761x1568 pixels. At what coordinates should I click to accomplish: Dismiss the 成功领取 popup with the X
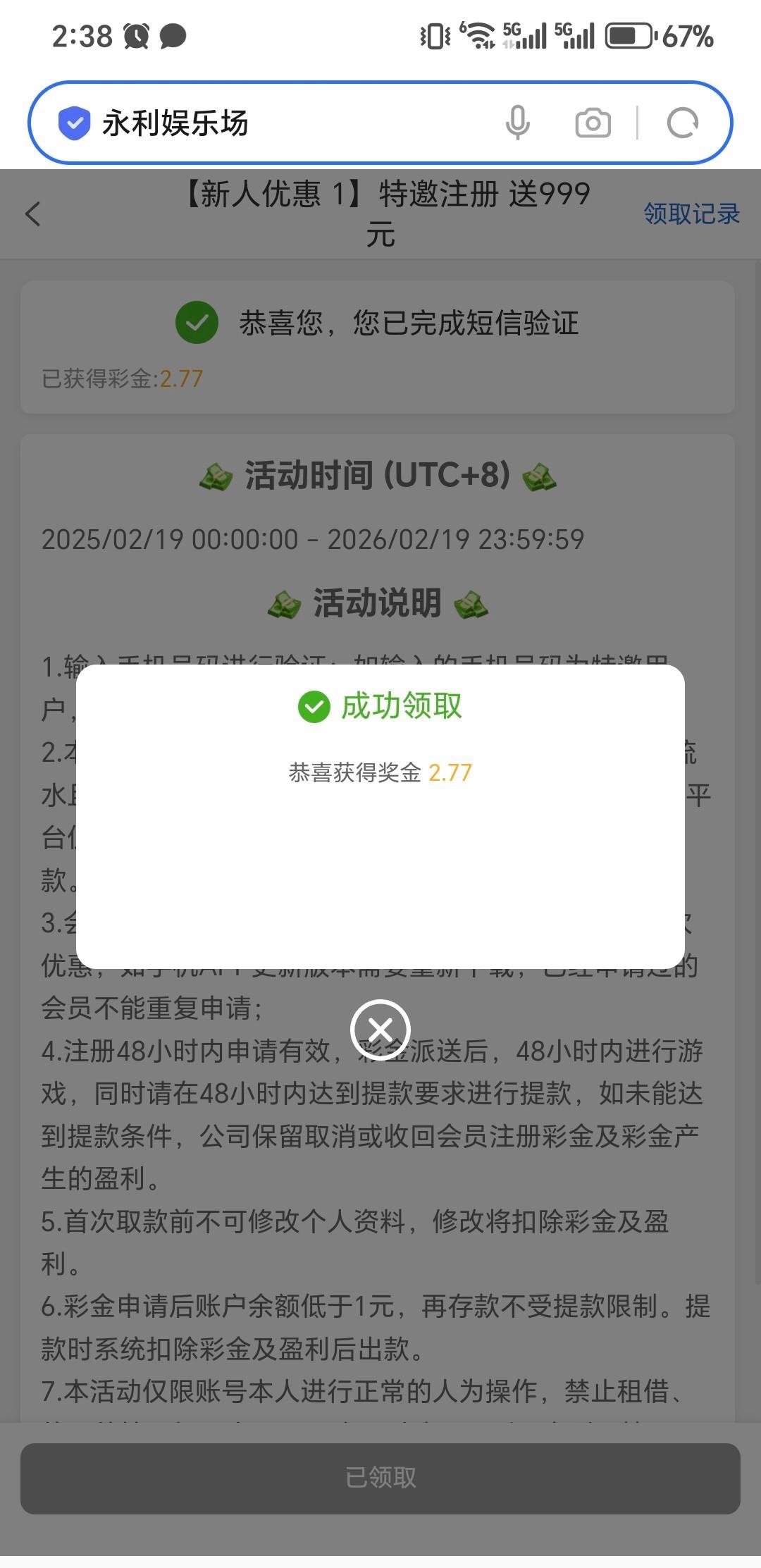(x=380, y=1030)
